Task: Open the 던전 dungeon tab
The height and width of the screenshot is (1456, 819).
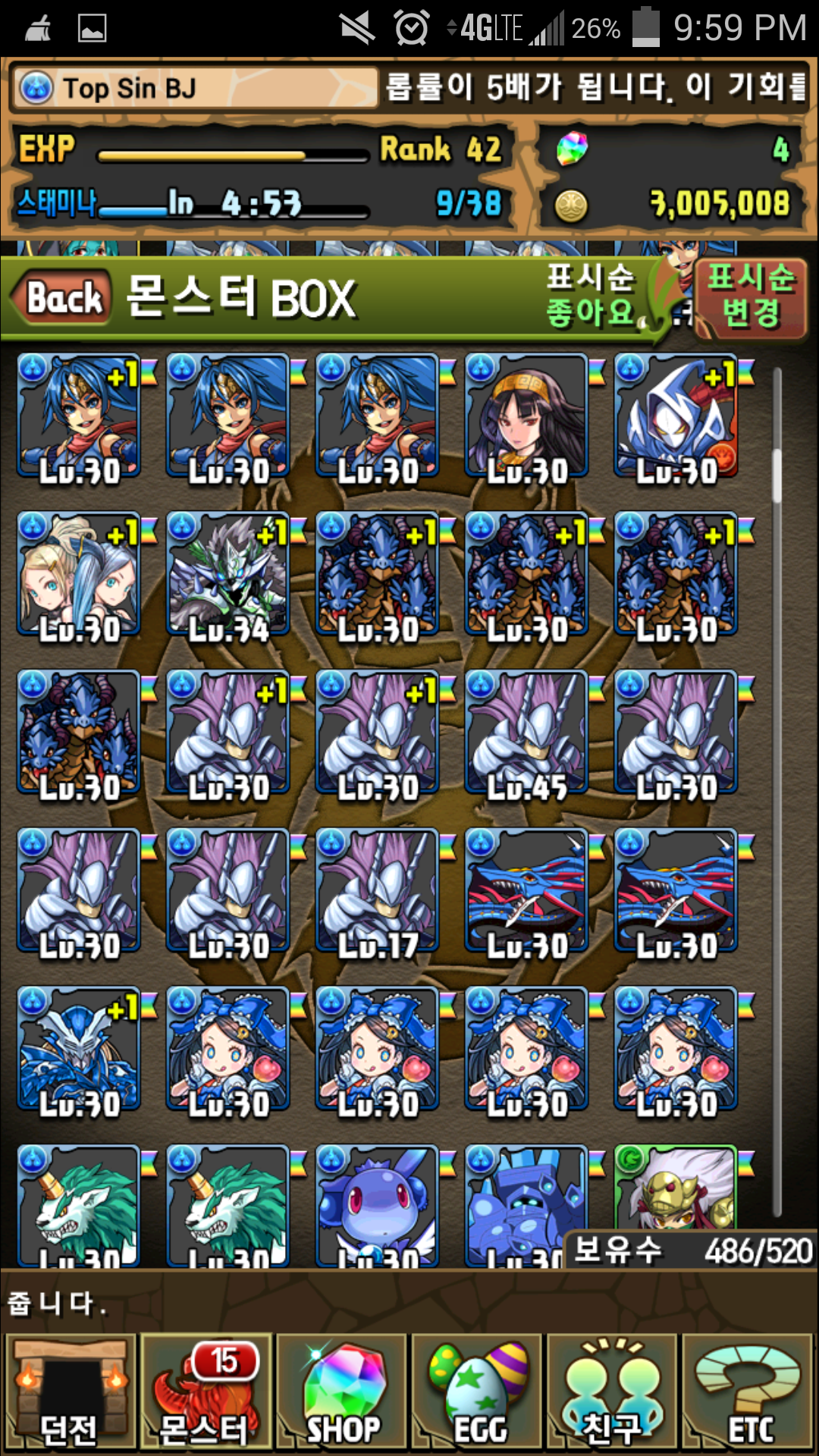Action: coord(70,1393)
